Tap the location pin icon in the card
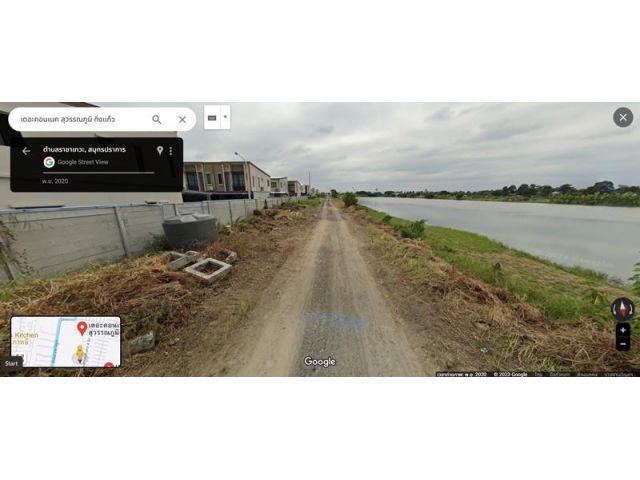640x480 pixels. (x=159, y=151)
